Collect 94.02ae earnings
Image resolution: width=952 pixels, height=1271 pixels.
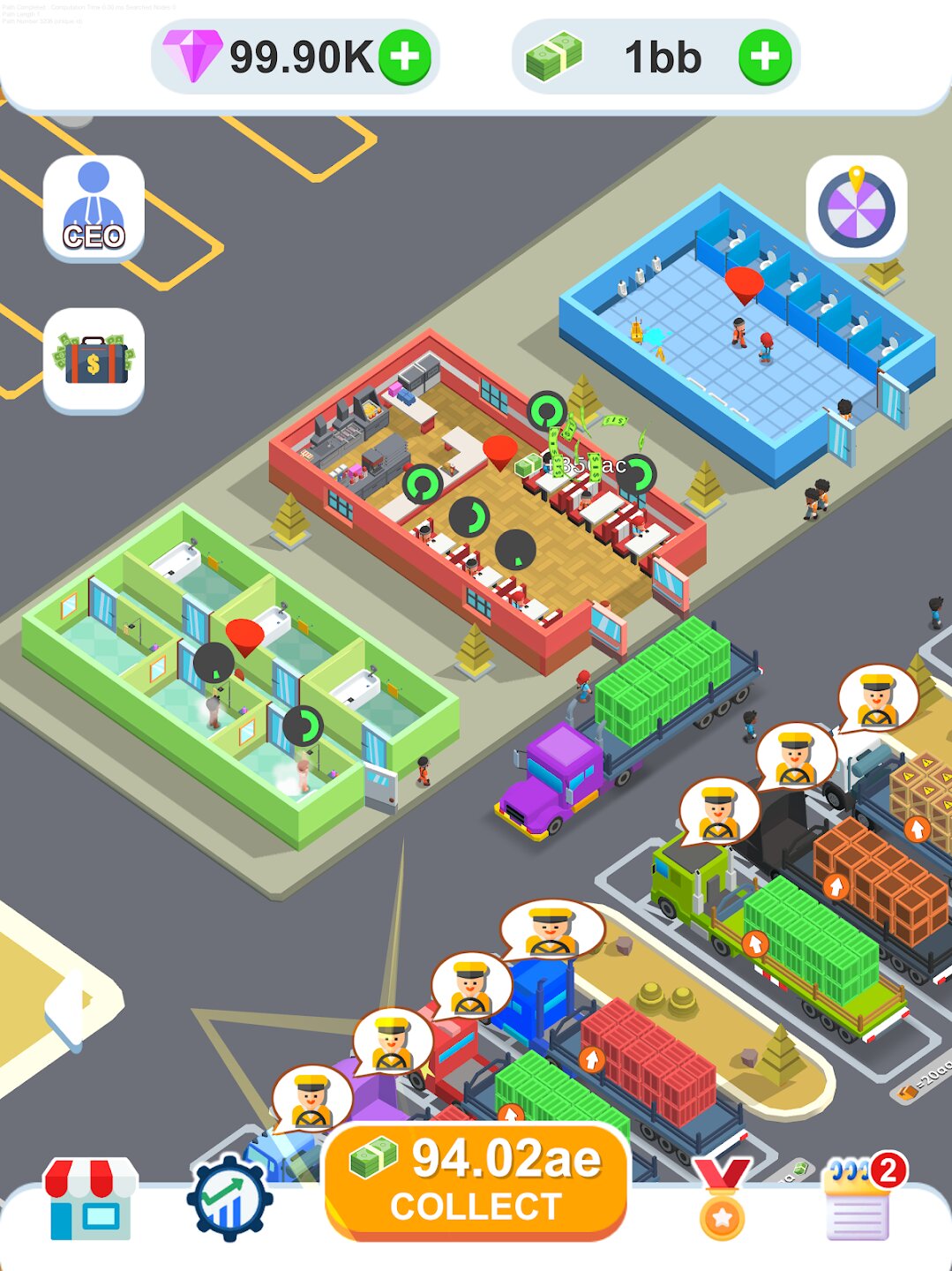tap(476, 1181)
